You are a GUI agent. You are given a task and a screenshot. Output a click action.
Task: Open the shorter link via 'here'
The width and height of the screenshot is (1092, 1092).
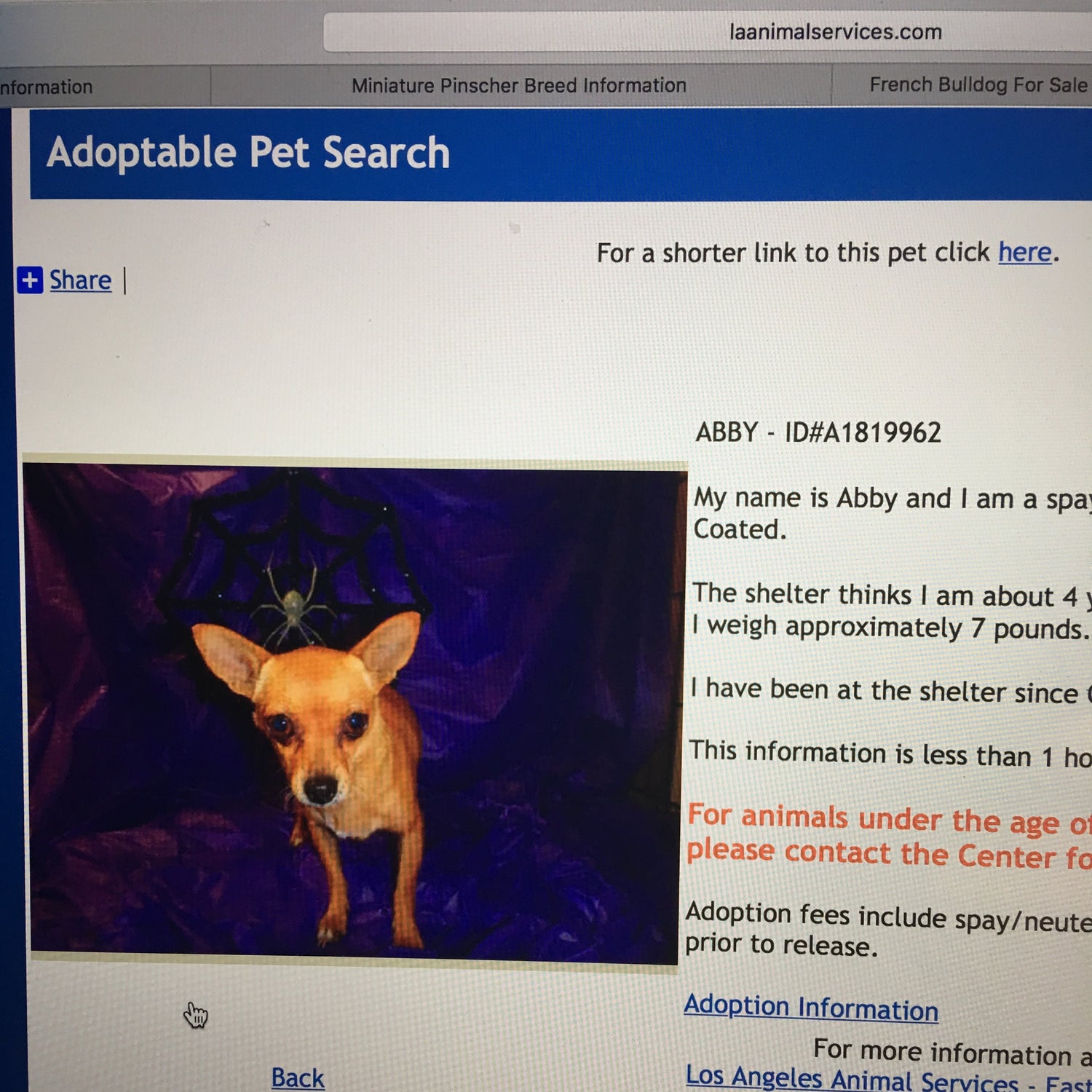(x=1024, y=253)
